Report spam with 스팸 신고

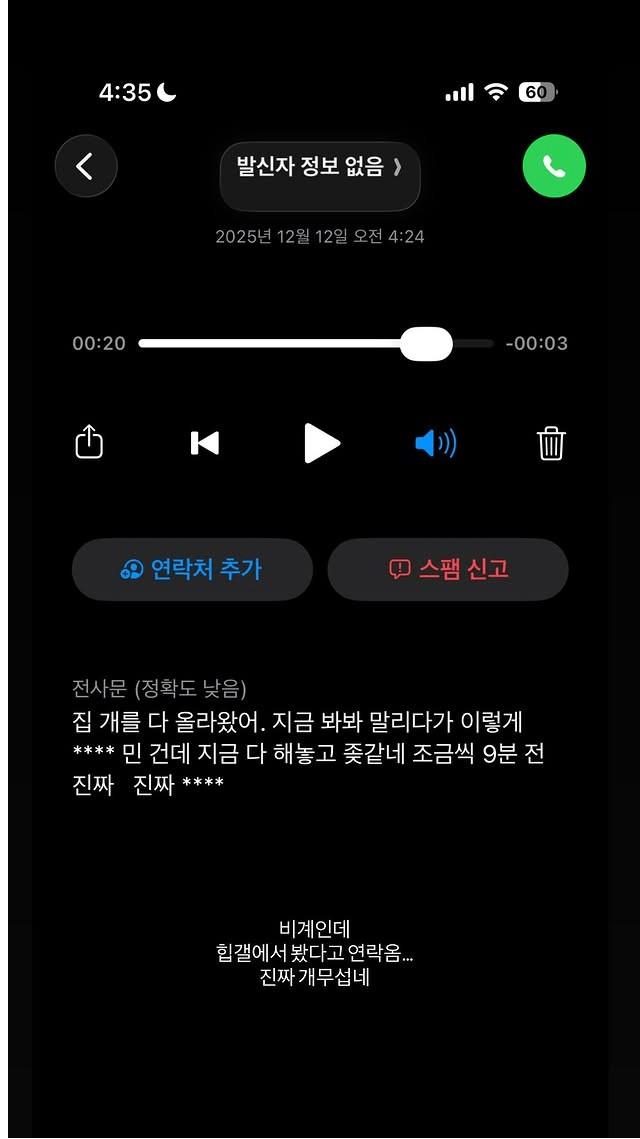(448, 569)
